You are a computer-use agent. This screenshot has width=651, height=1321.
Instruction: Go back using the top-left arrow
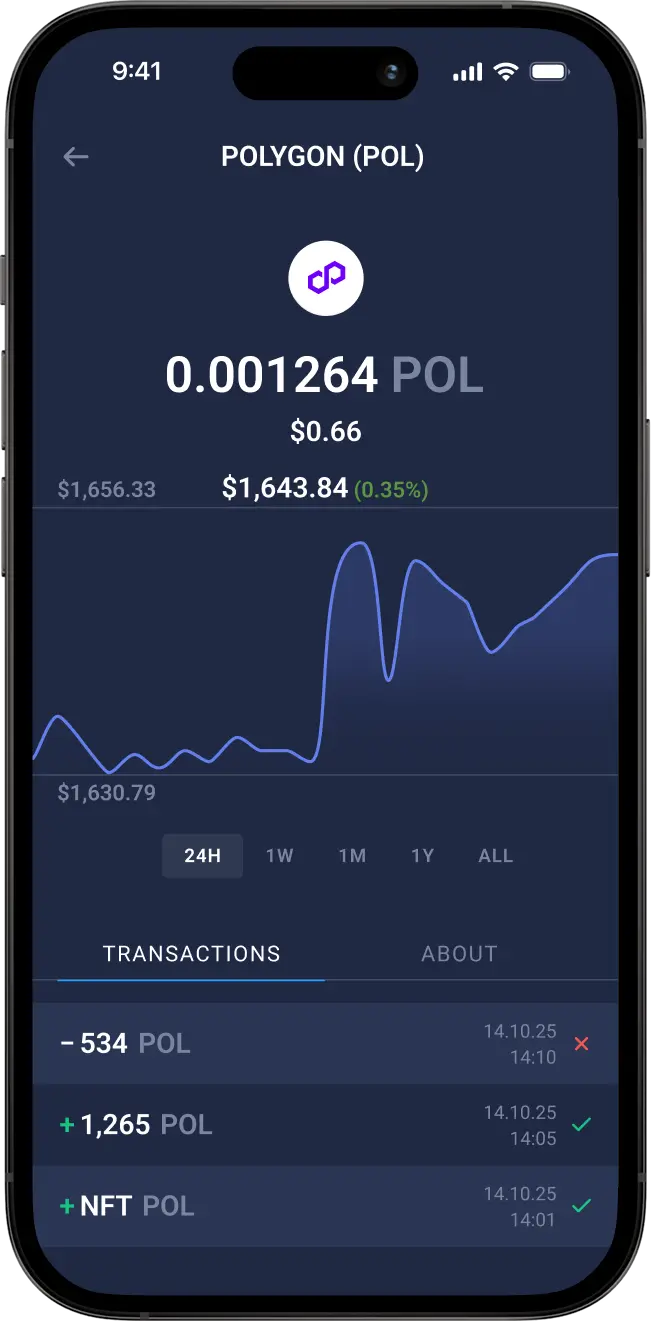click(x=76, y=156)
